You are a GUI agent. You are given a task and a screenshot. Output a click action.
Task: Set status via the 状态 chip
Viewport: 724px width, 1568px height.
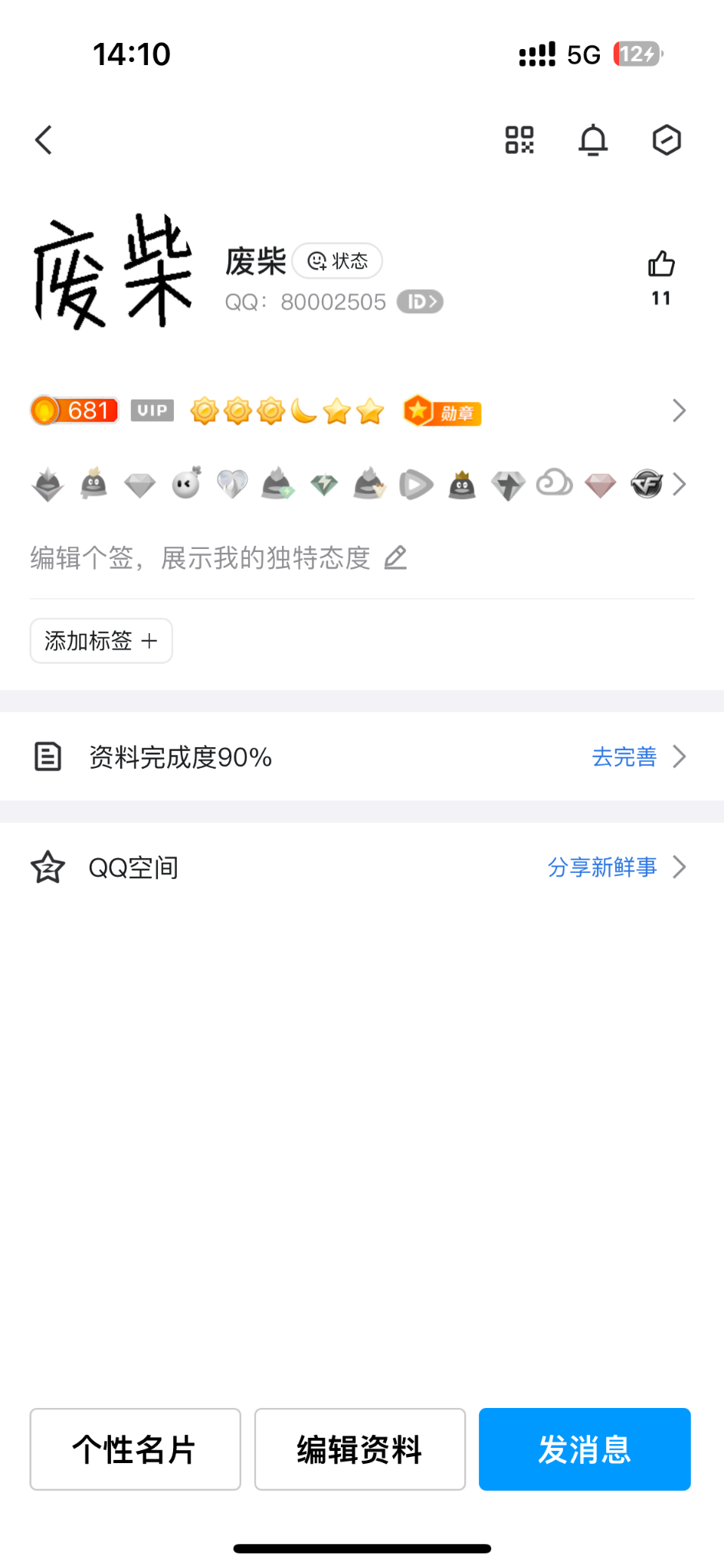coord(338,261)
